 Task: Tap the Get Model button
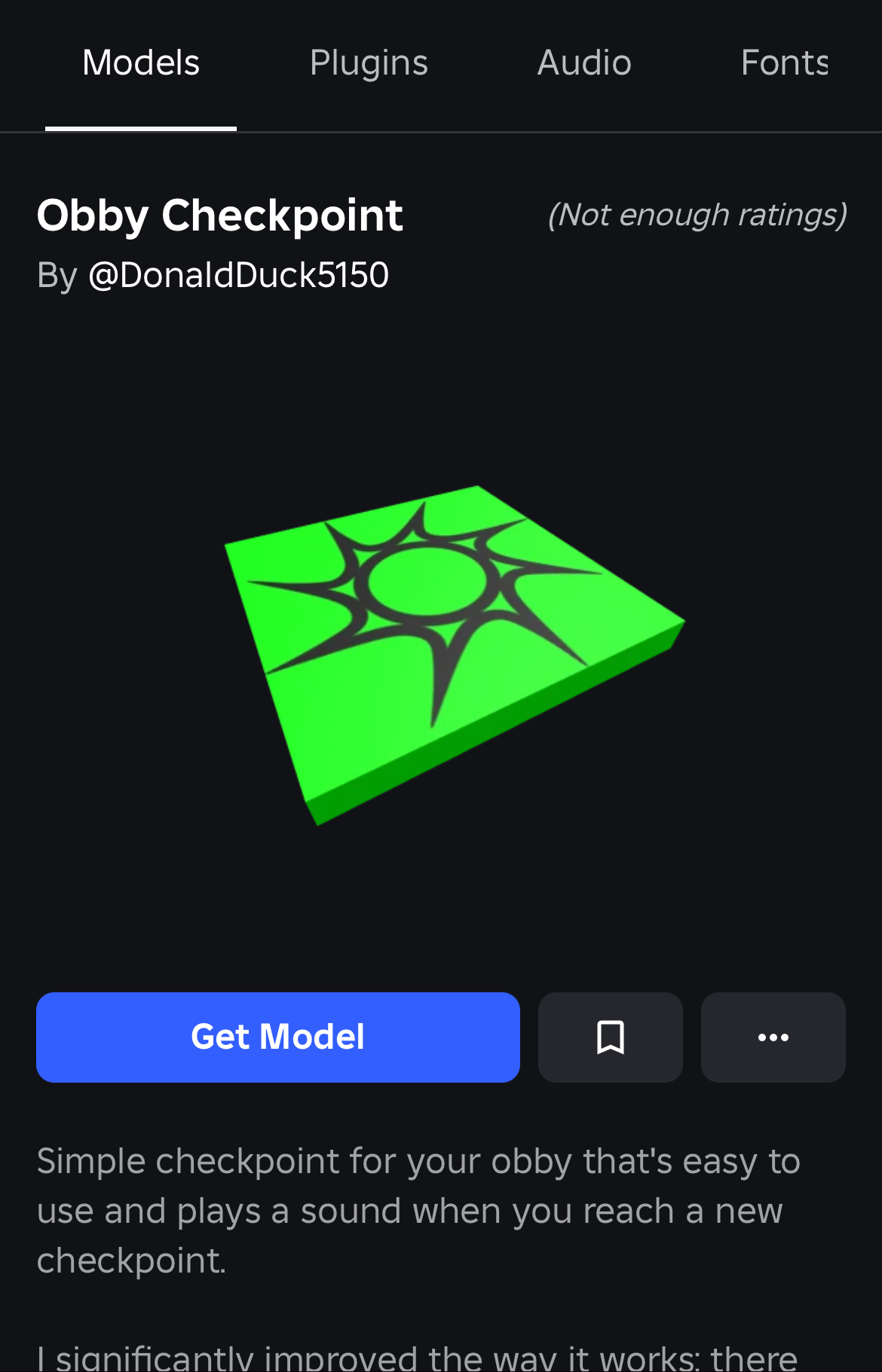click(277, 1037)
